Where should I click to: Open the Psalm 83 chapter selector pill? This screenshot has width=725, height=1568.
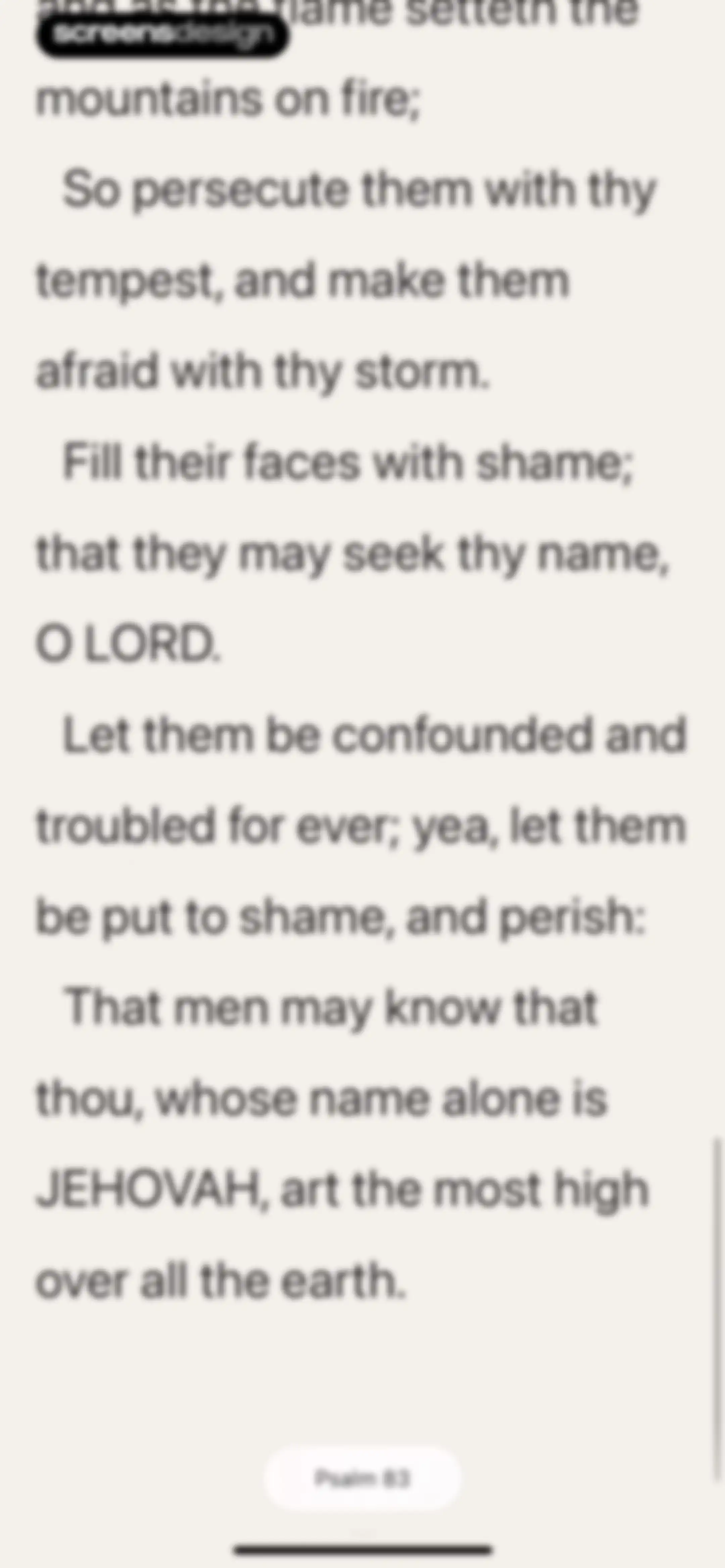[x=363, y=1478]
